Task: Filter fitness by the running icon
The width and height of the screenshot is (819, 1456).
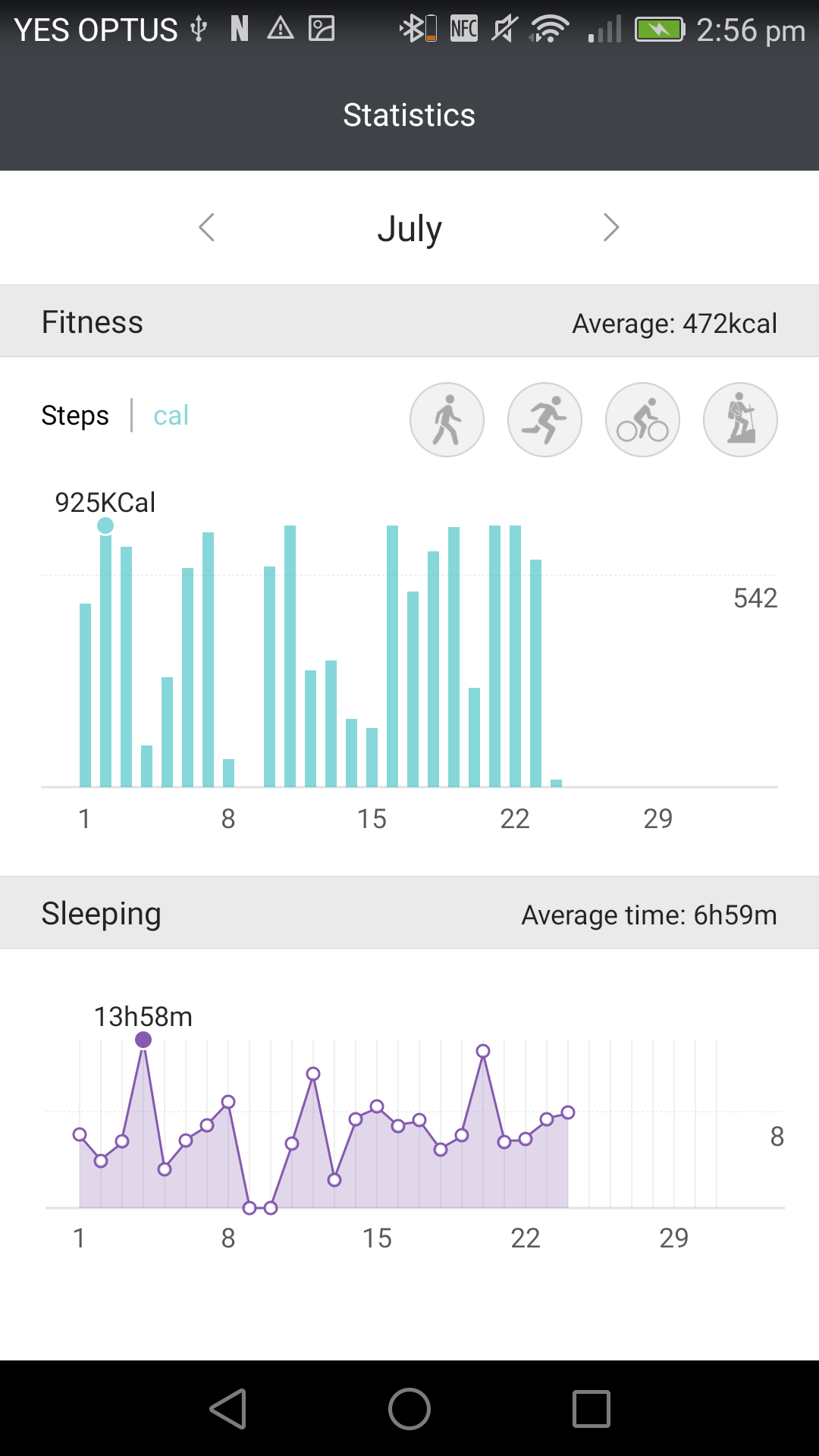Action: tap(544, 419)
